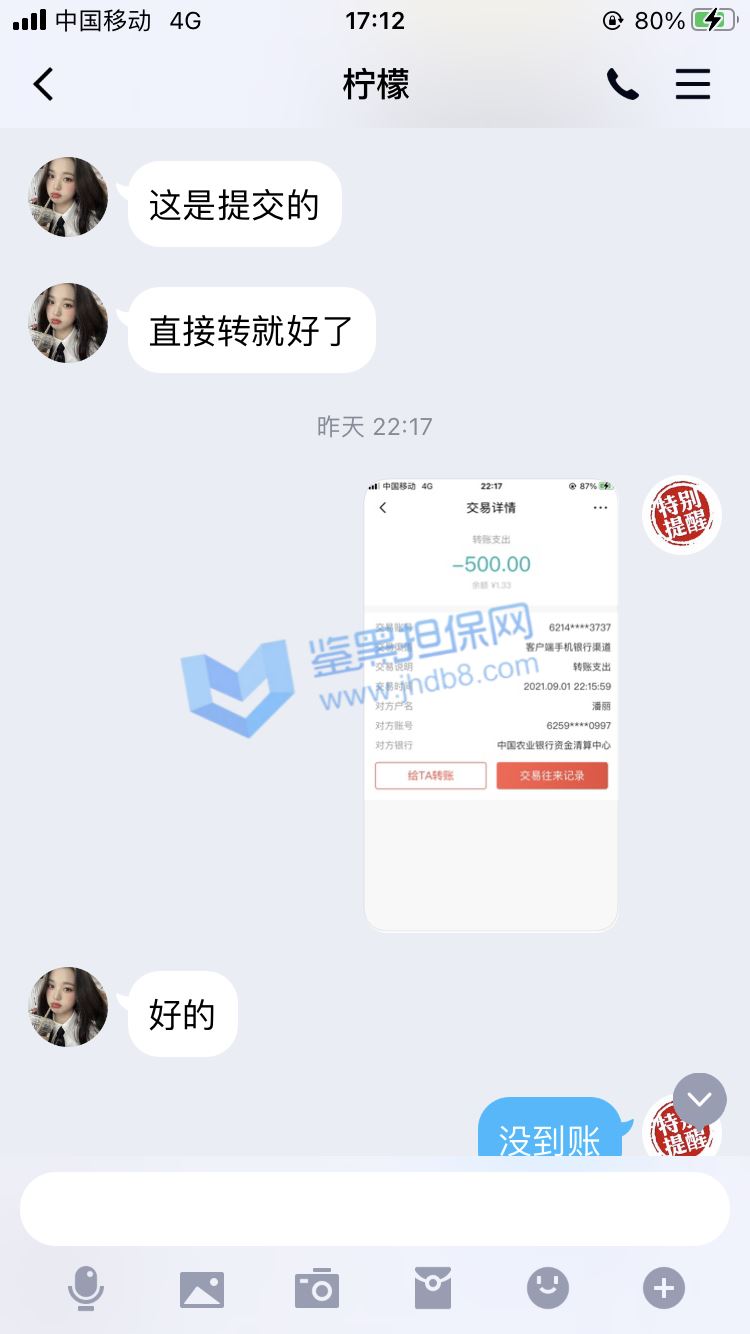Open the chat settings menu

pos(692,85)
